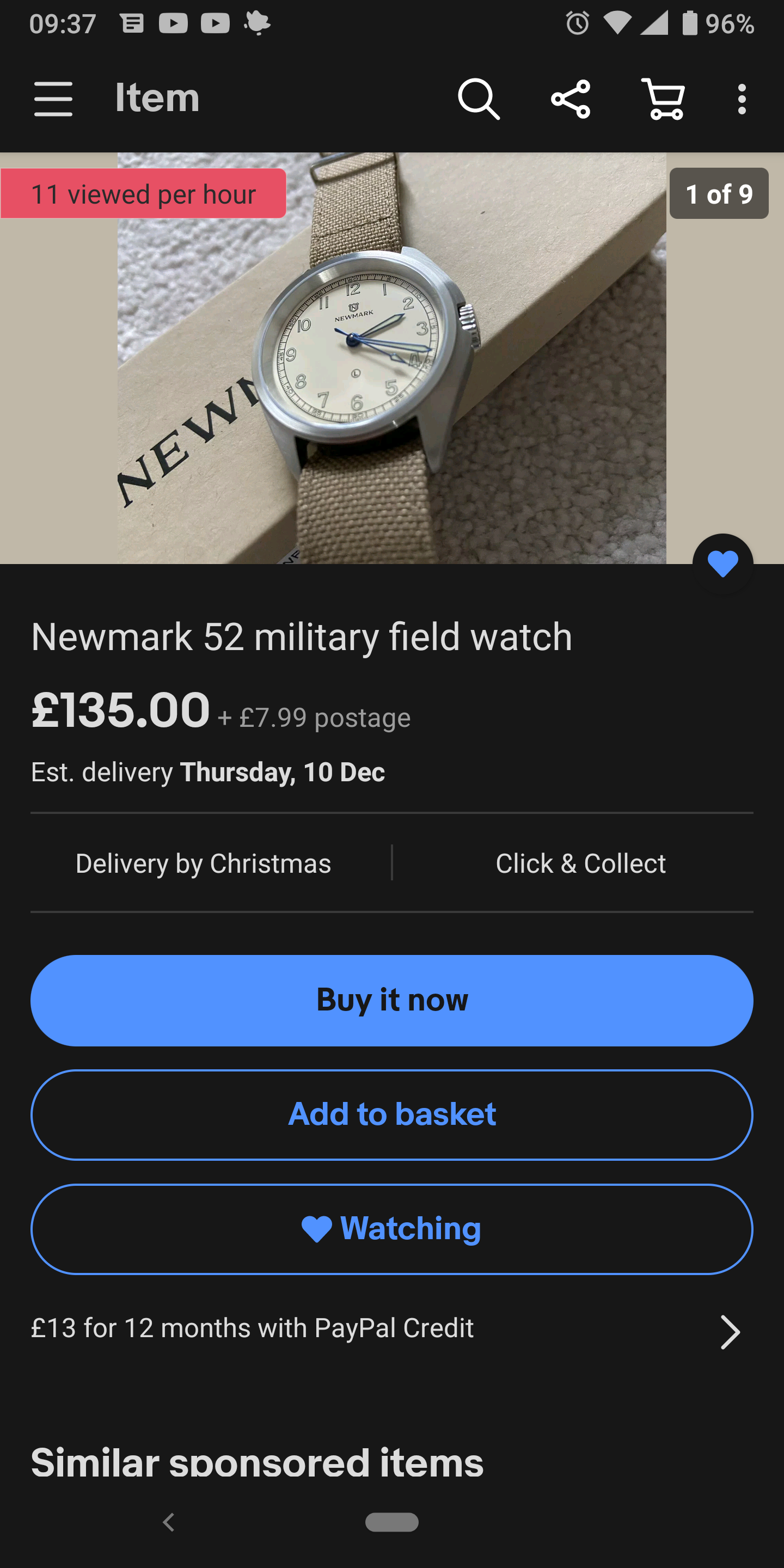Share this watch listing
784x1568 pixels.
tap(571, 99)
